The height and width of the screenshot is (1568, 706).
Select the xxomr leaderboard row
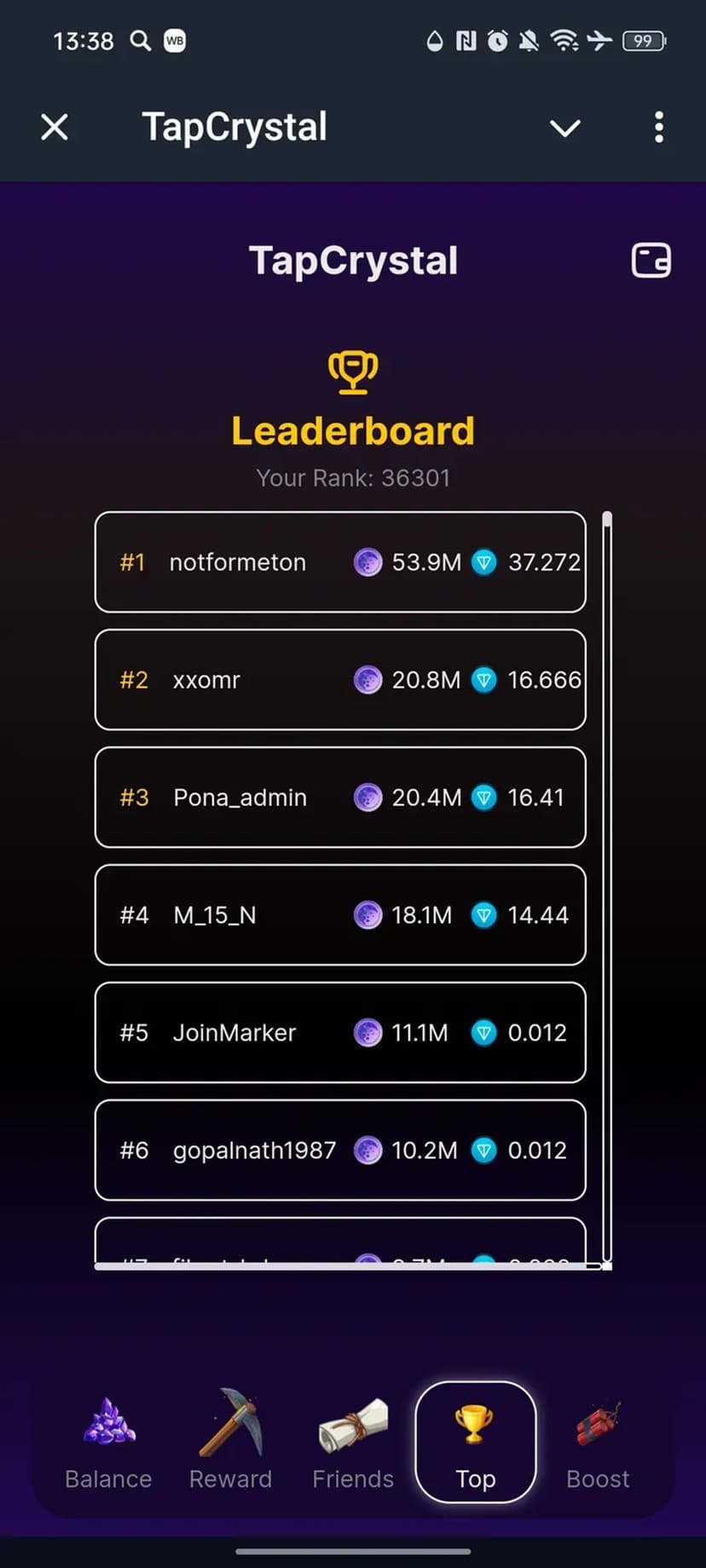pyautogui.click(x=340, y=680)
